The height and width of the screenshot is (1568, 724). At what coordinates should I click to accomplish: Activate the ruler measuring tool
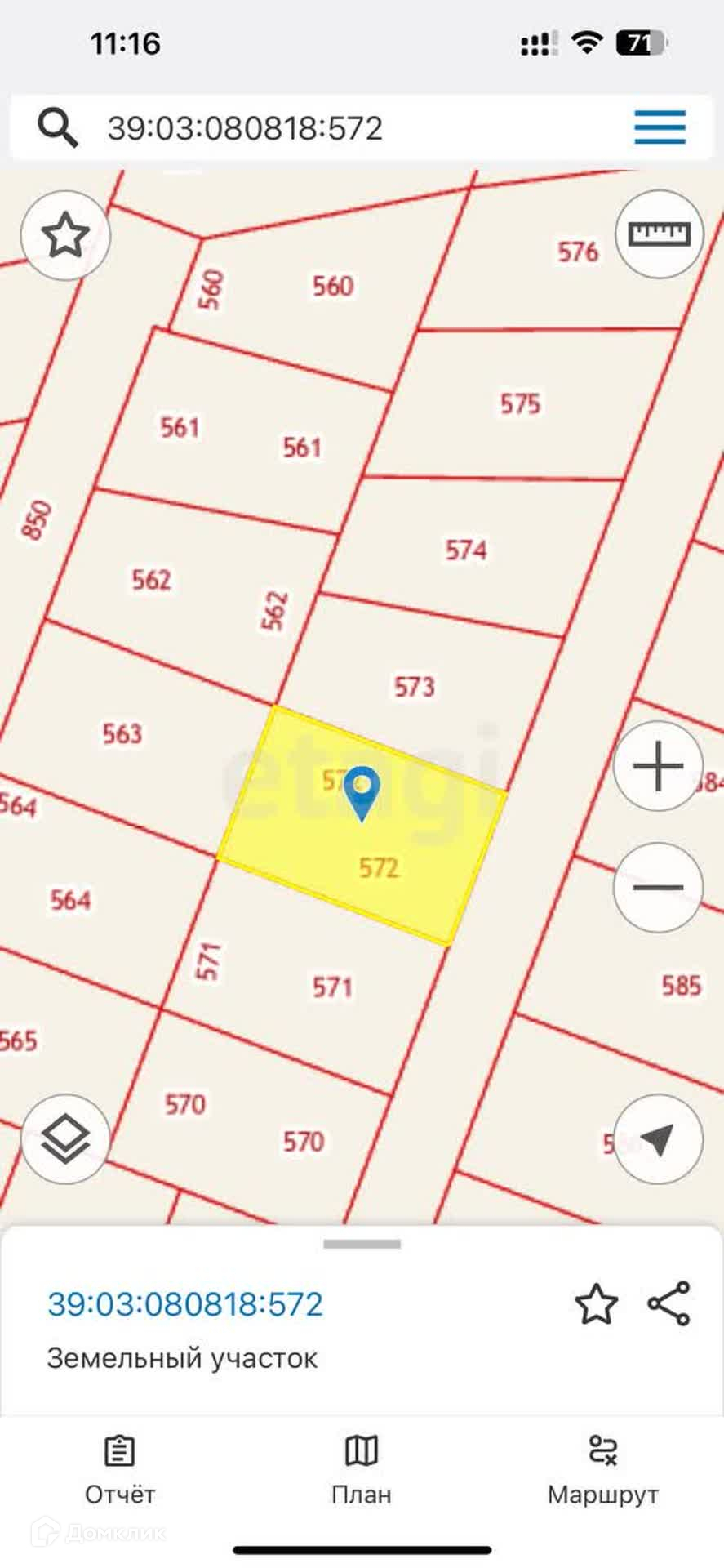point(659,235)
